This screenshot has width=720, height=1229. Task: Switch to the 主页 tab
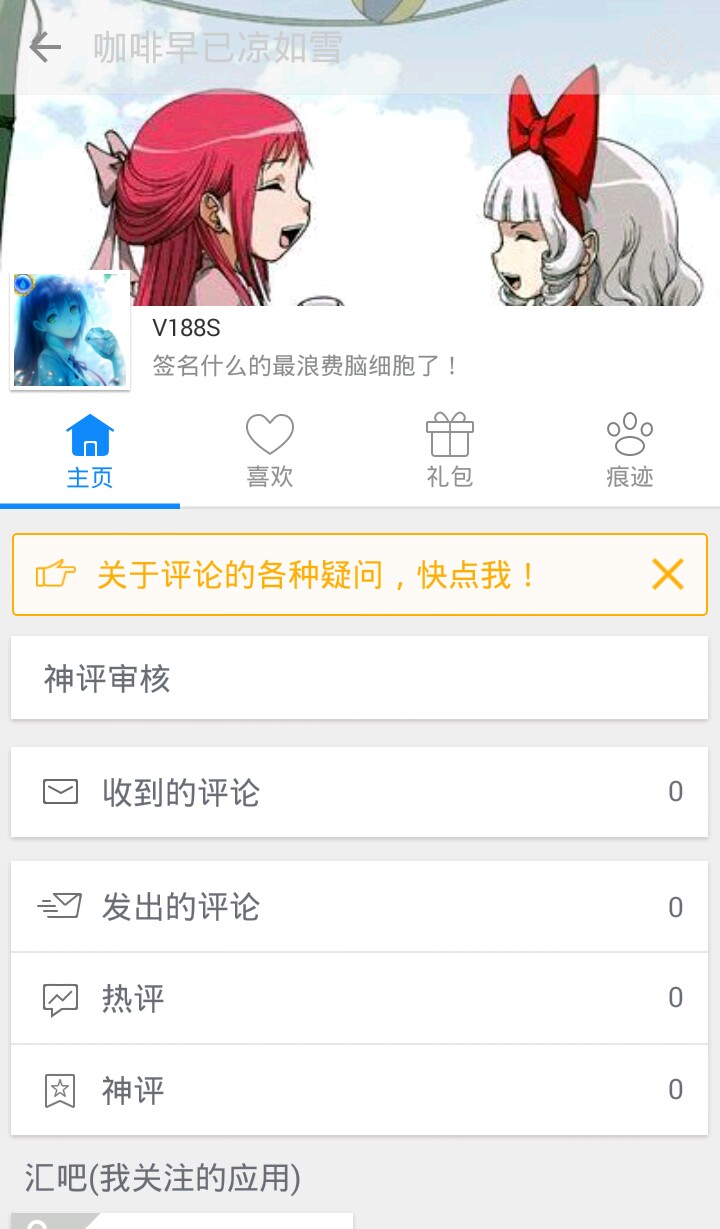tap(90, 452)
